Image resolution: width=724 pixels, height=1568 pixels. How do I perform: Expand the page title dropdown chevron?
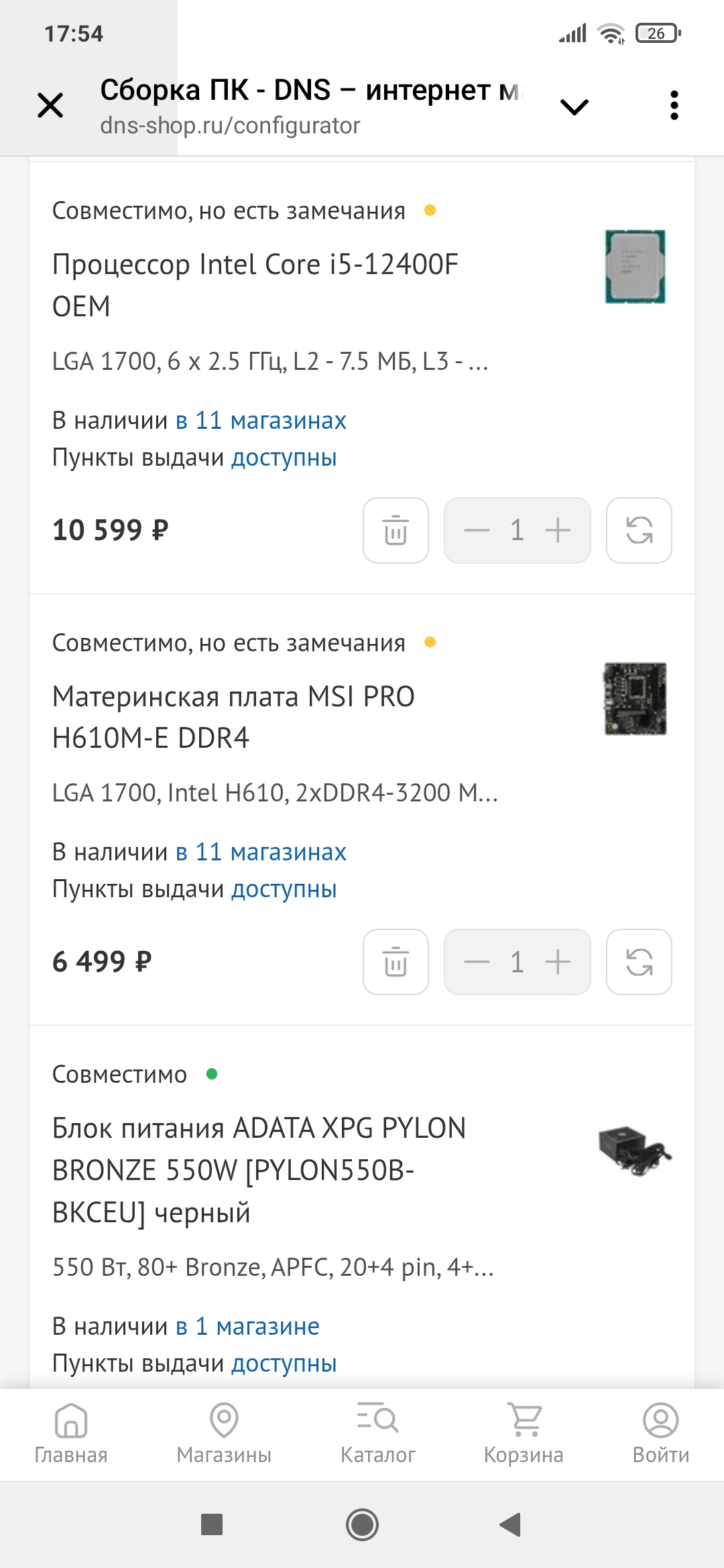click(x=574, y=107)
